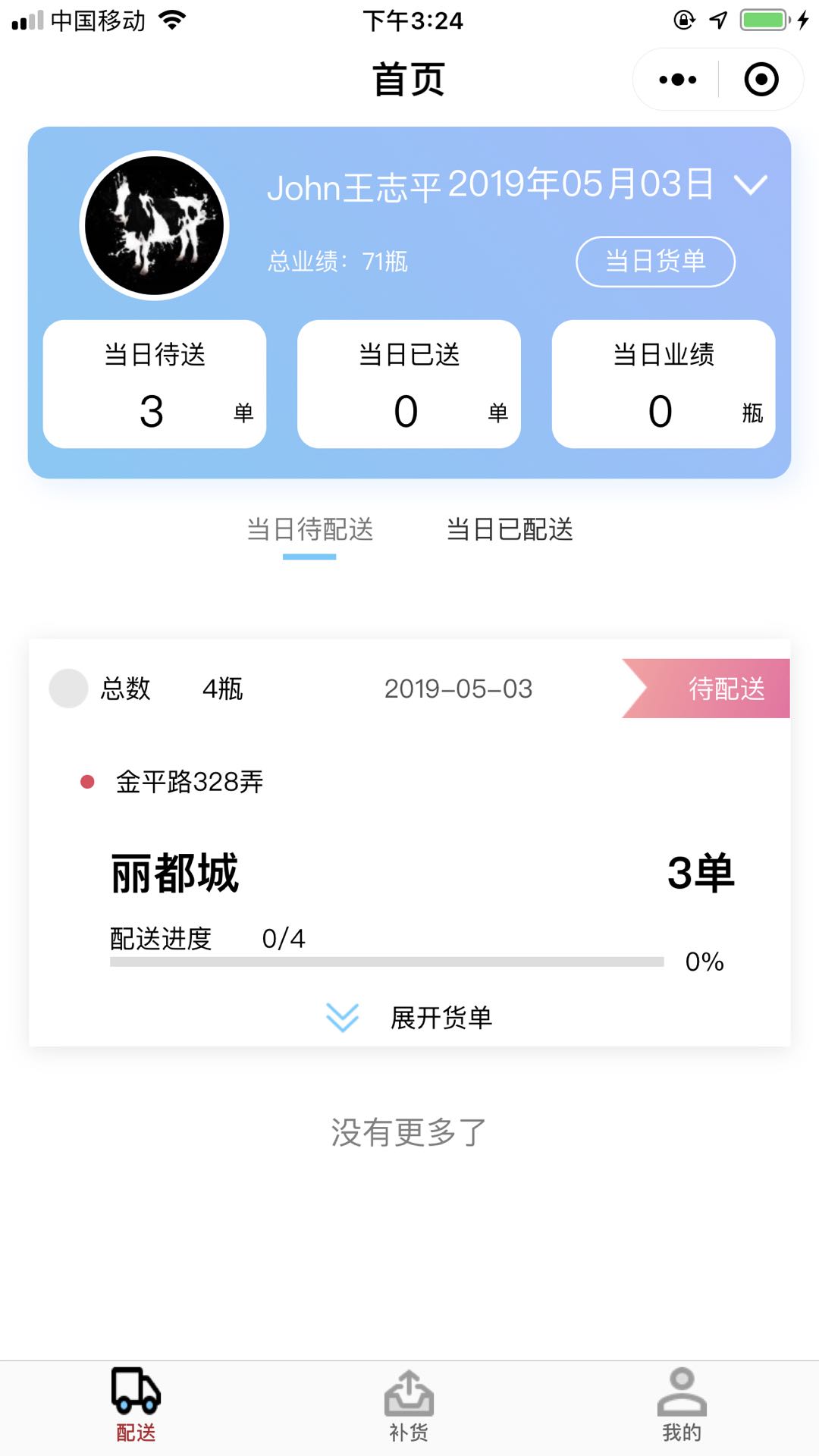Tap the profile avatar picture

(155, 226)
